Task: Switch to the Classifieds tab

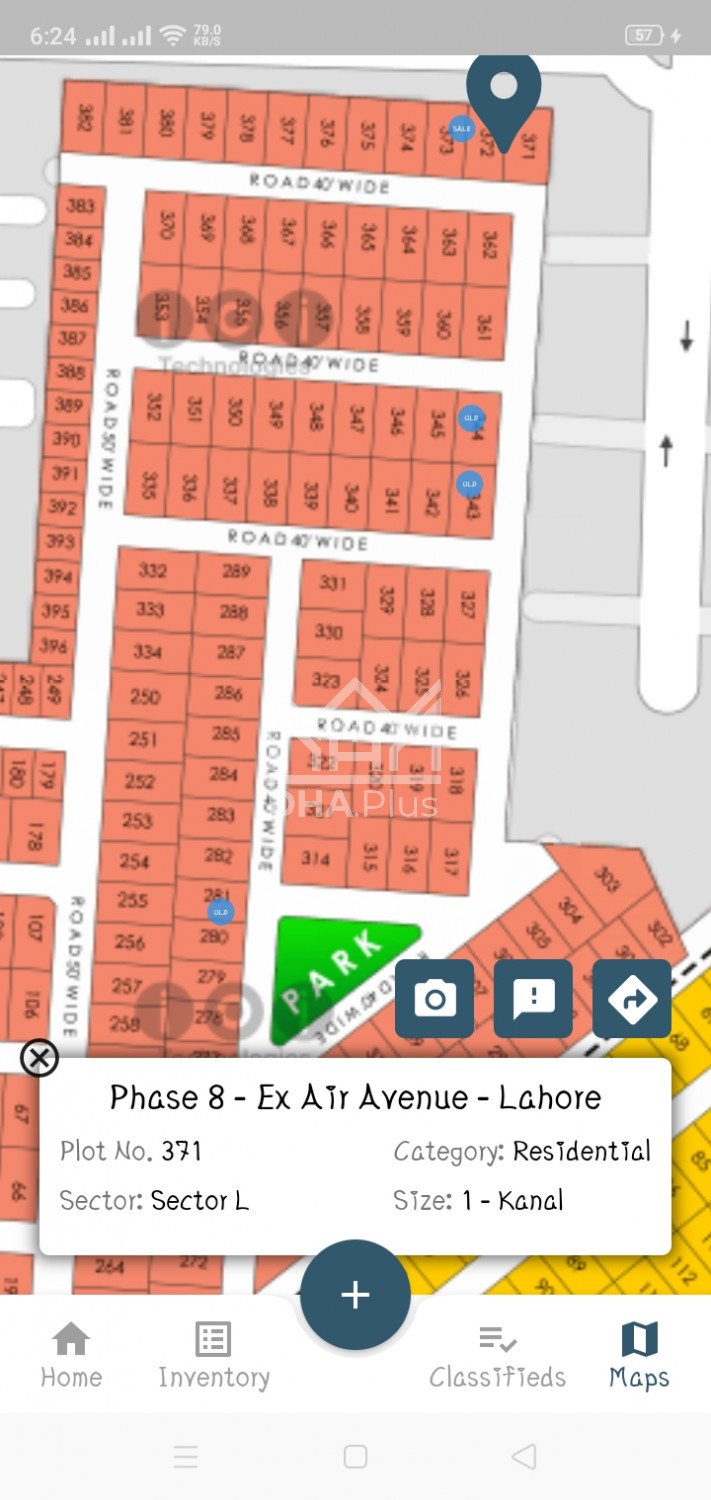Action: click(497, 1355)
